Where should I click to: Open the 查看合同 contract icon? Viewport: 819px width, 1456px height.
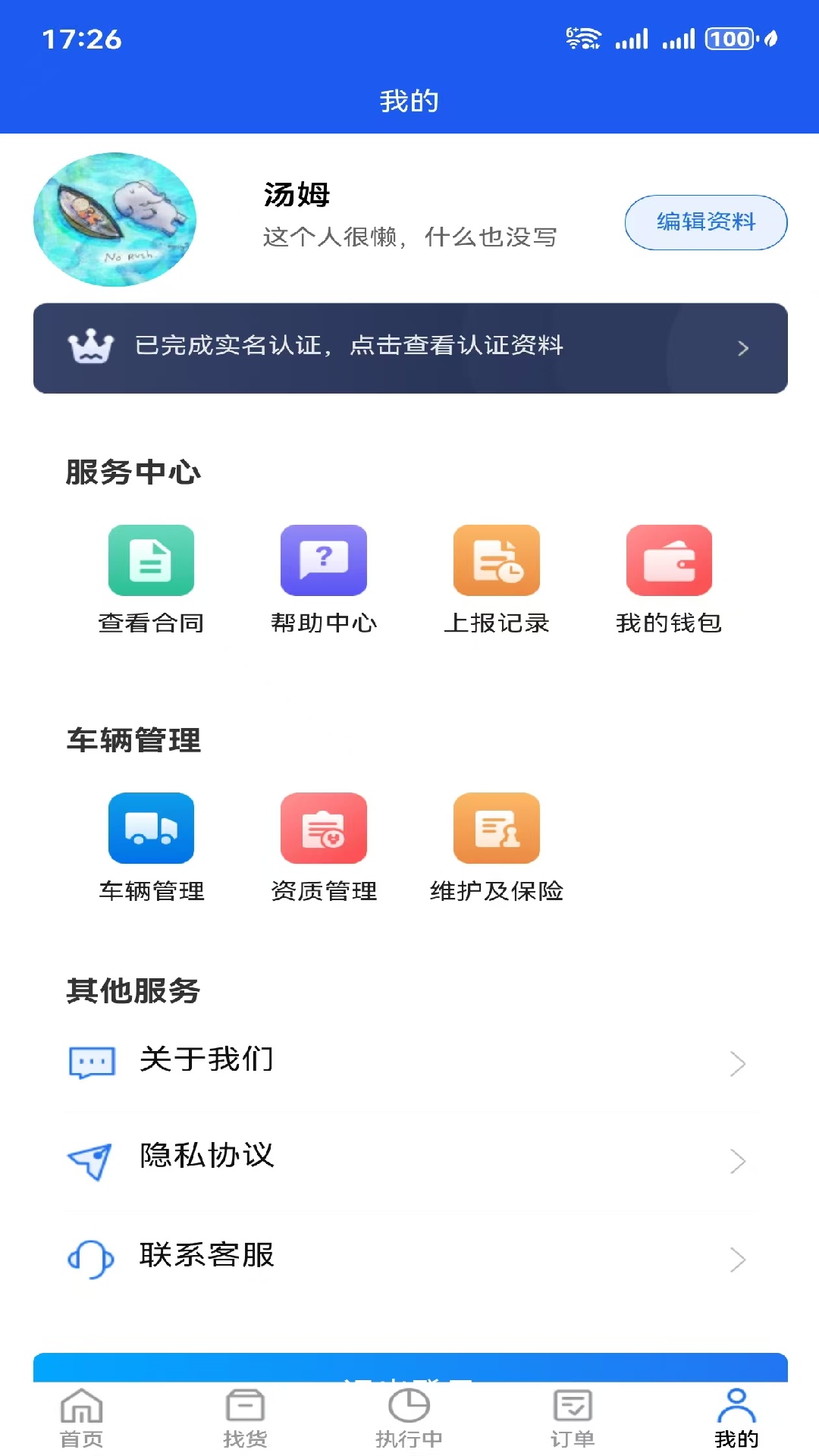click(151, 560)
